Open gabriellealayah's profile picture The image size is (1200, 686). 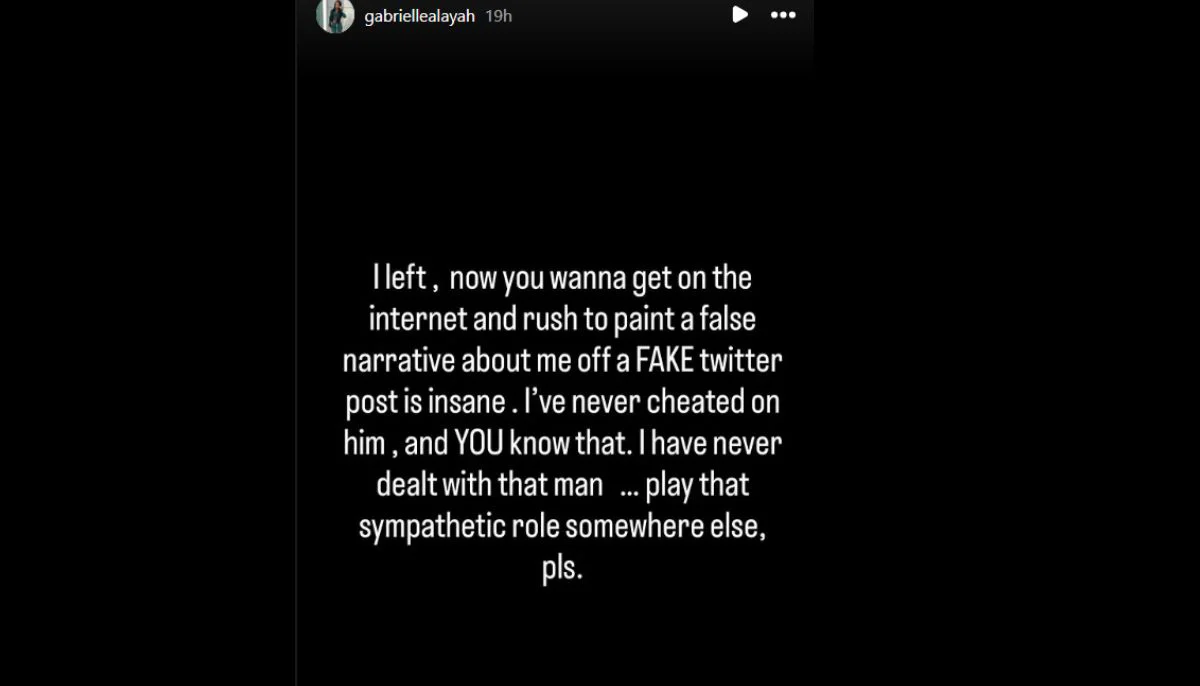tap(335, 15)
